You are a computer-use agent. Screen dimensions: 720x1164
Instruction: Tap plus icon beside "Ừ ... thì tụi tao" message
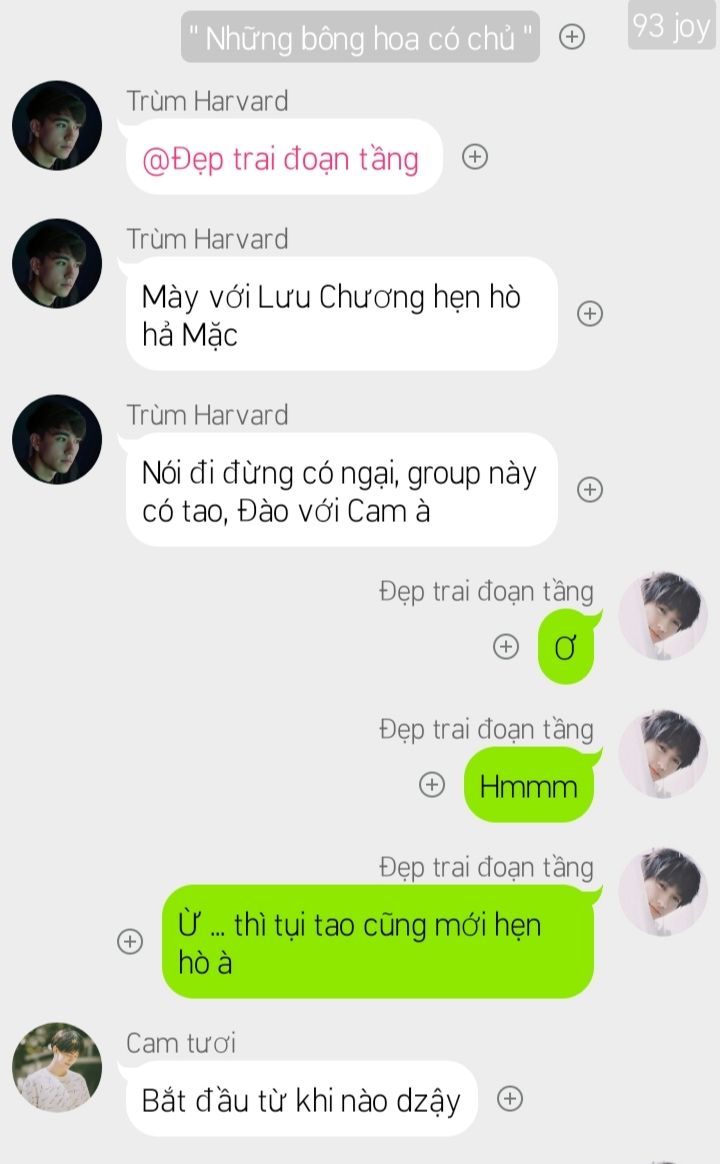pyautogui.click(x=130, y=941)
